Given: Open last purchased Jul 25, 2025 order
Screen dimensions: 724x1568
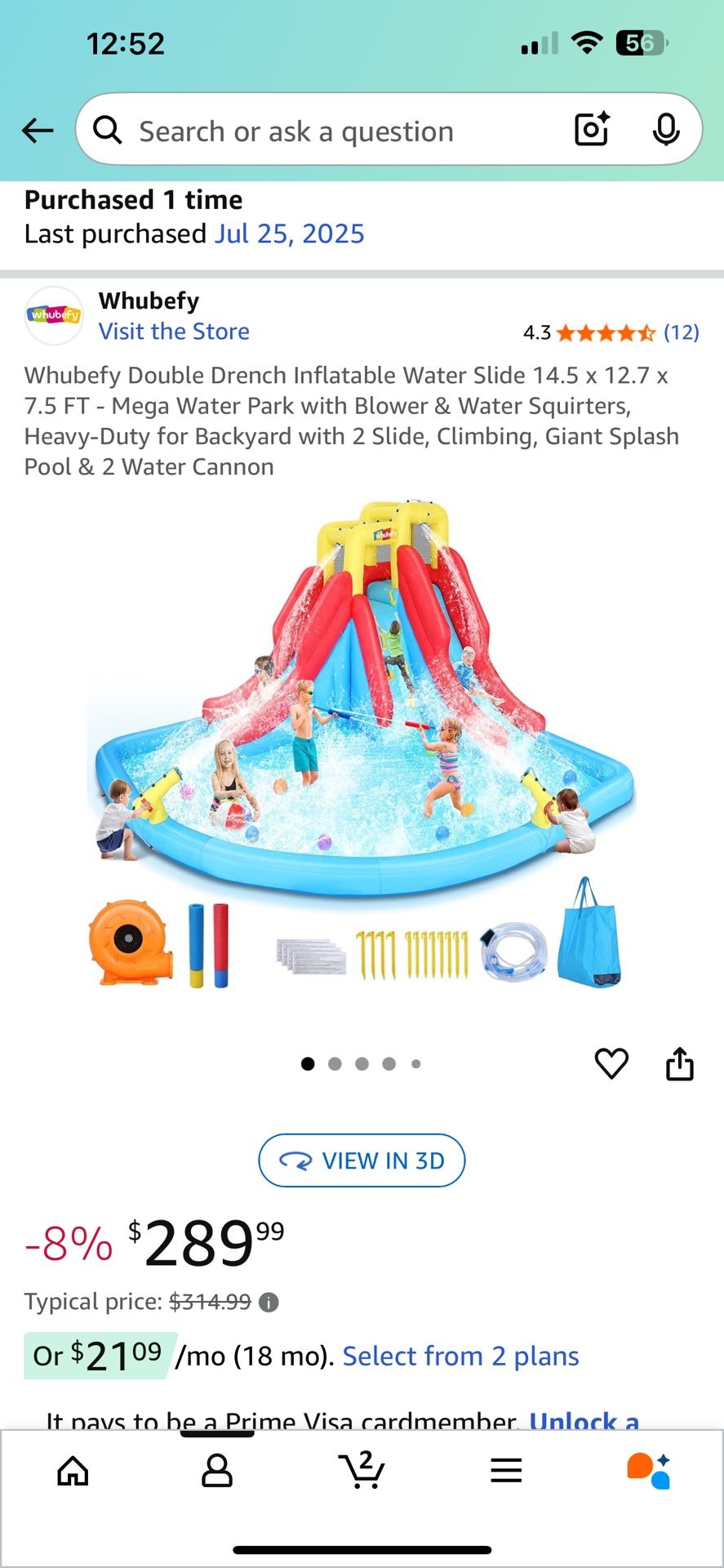Looking at the screenshot, I should point(289,234).
